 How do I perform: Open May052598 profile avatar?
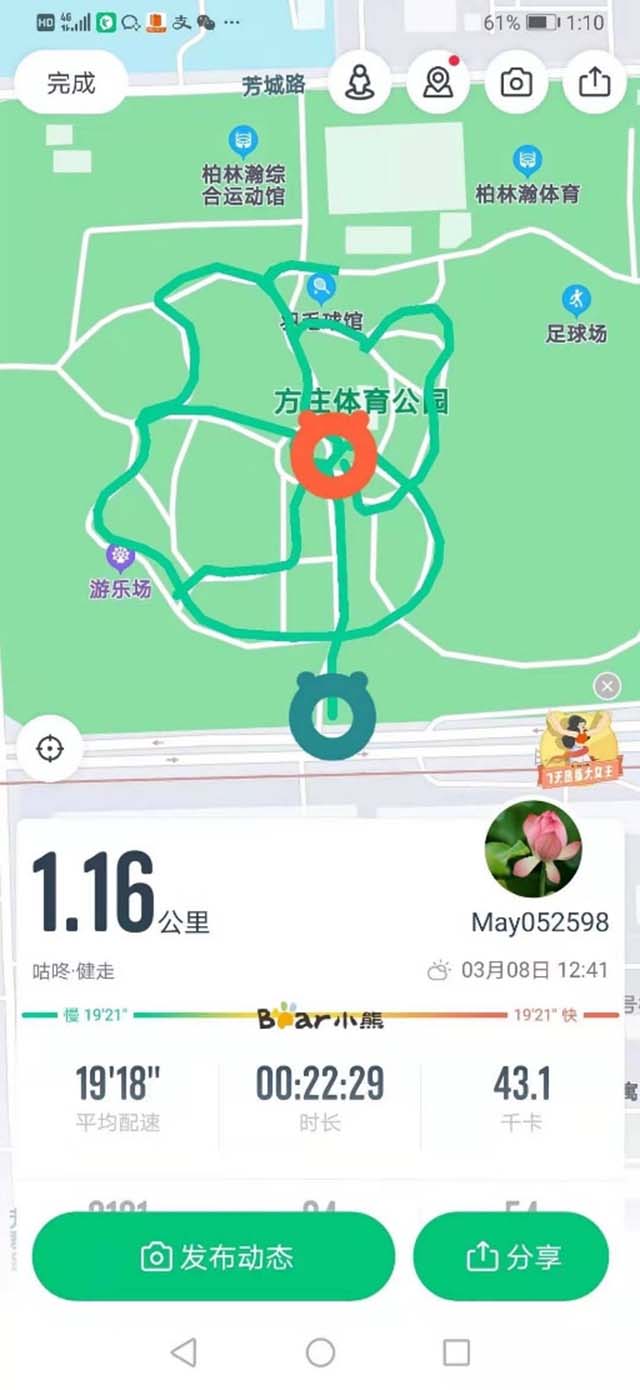tap(533, 849)
